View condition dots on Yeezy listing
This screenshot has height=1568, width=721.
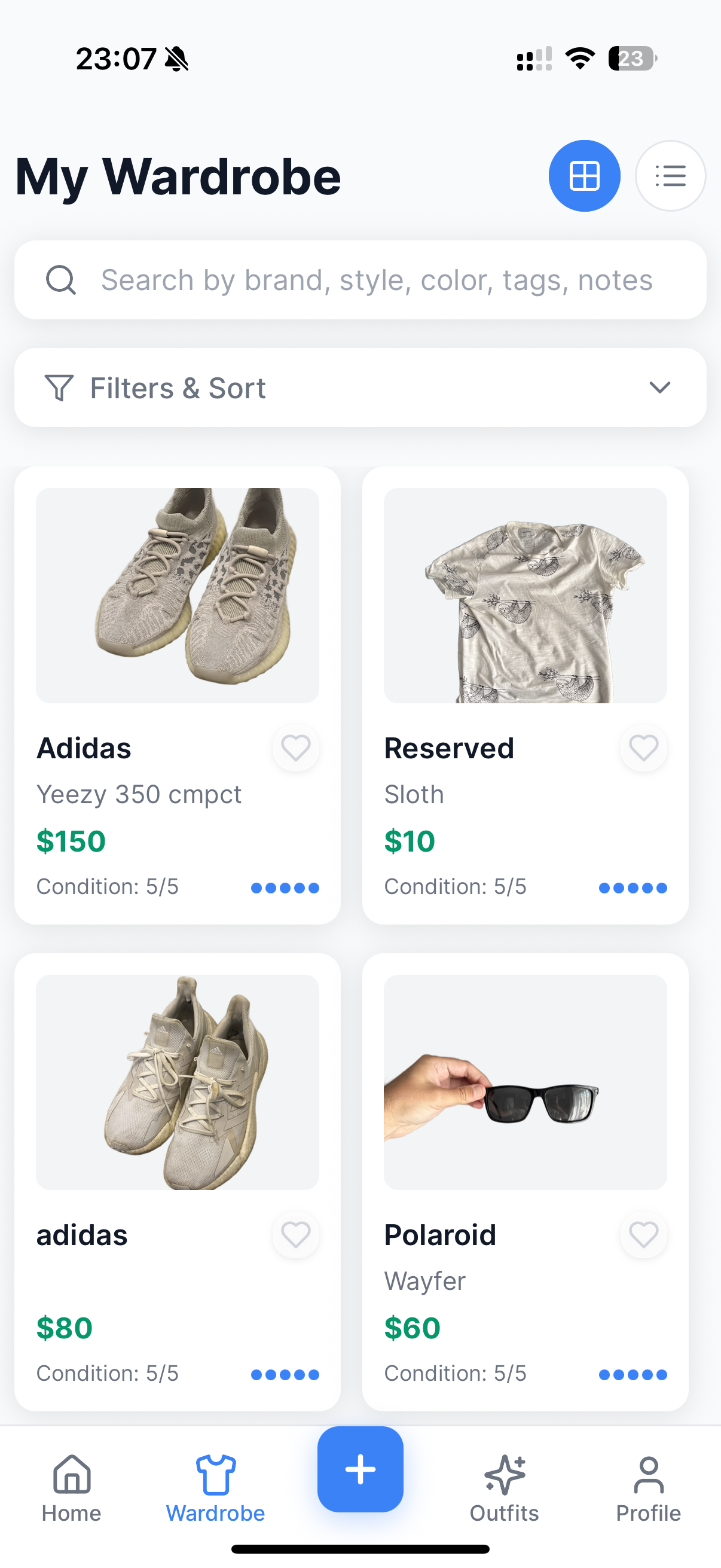tap(285, 887)
